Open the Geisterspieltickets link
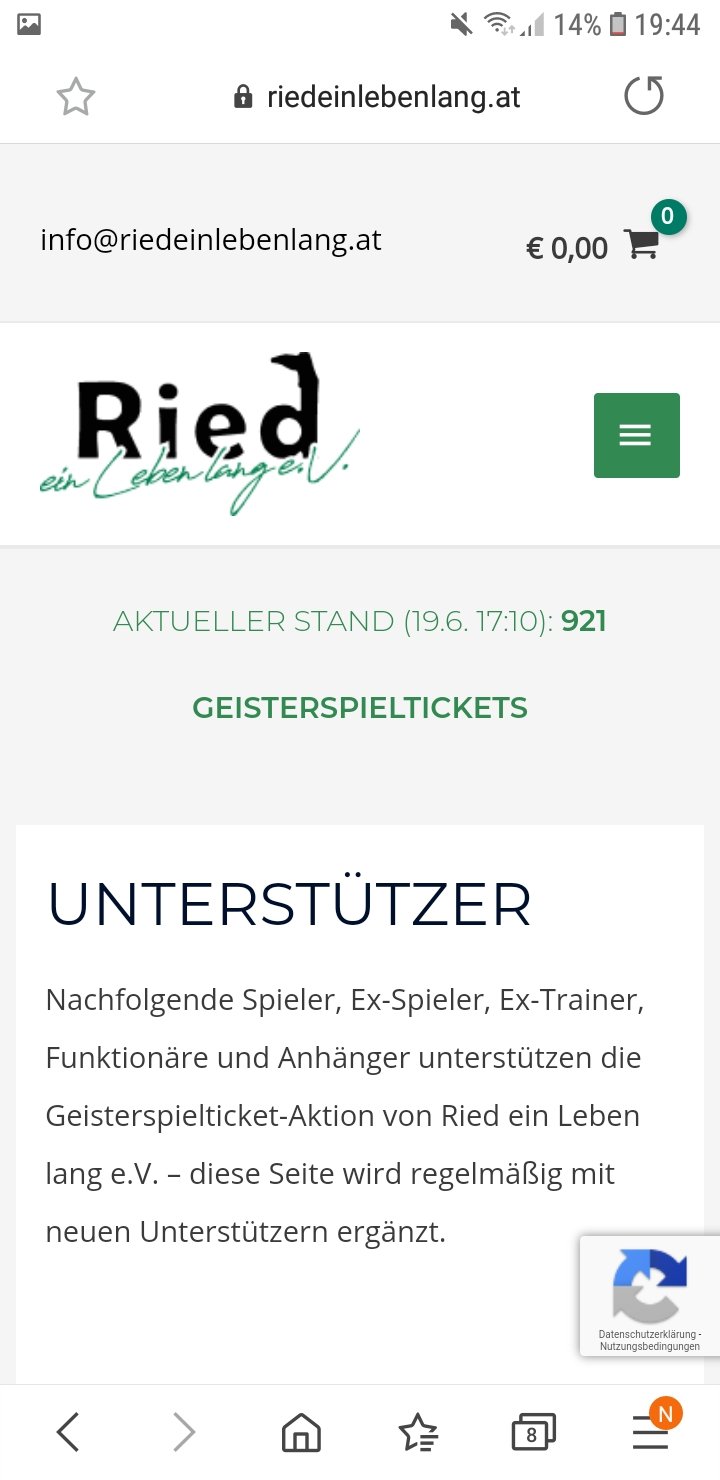 coord(360,708)
